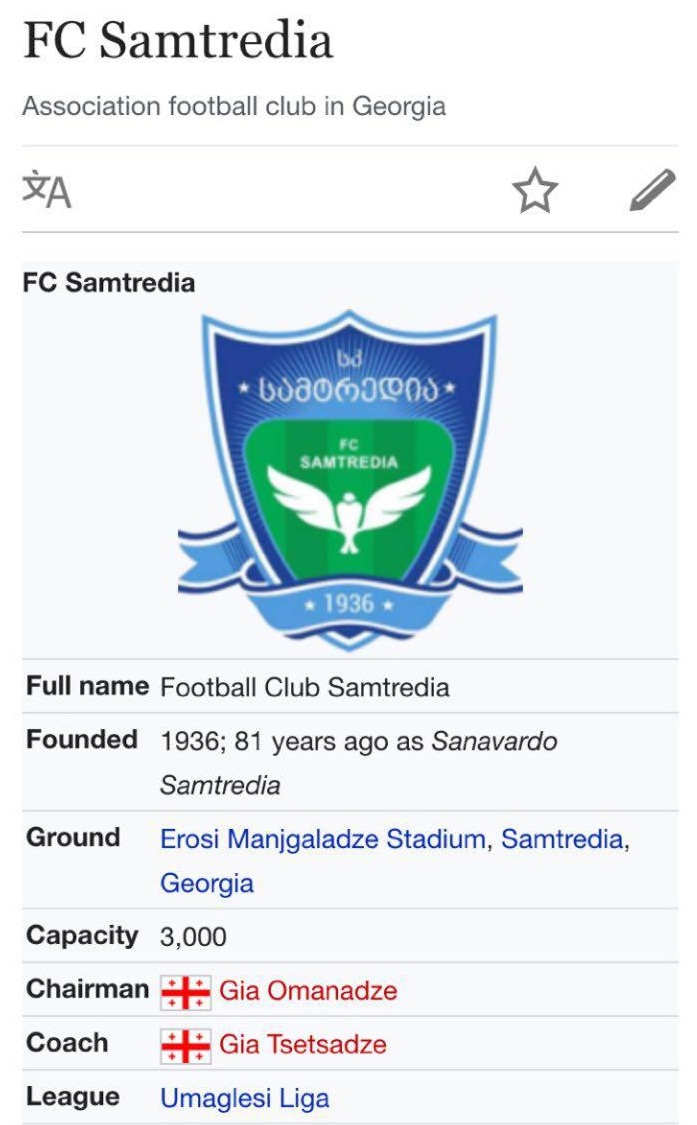The height and width of the screenshot is (1125, 697).
Task: Add this page to watchlist with star
Action: (x=535, y=190)
